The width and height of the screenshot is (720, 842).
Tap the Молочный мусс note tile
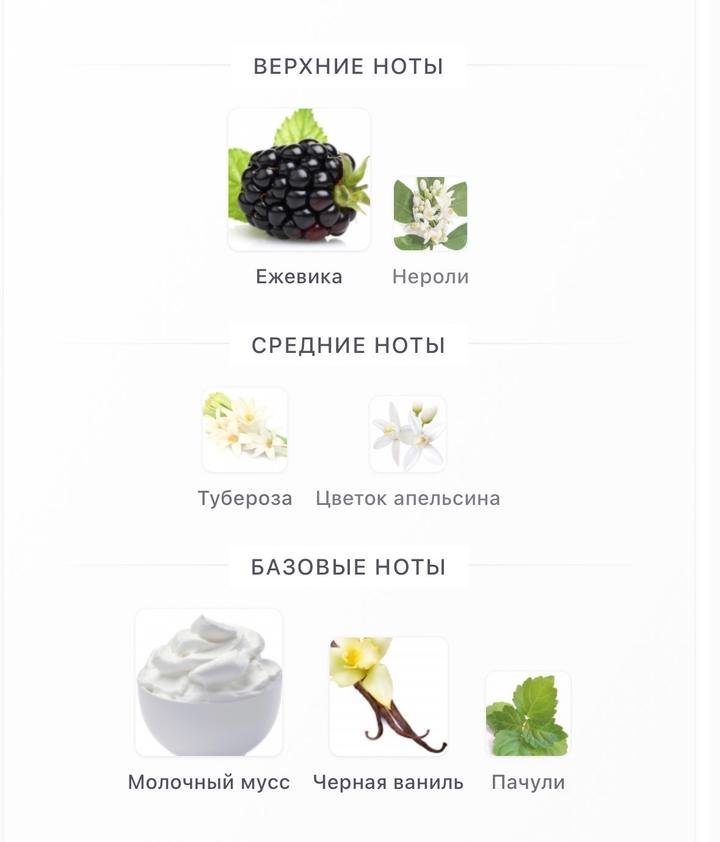(x=209, y=683)
